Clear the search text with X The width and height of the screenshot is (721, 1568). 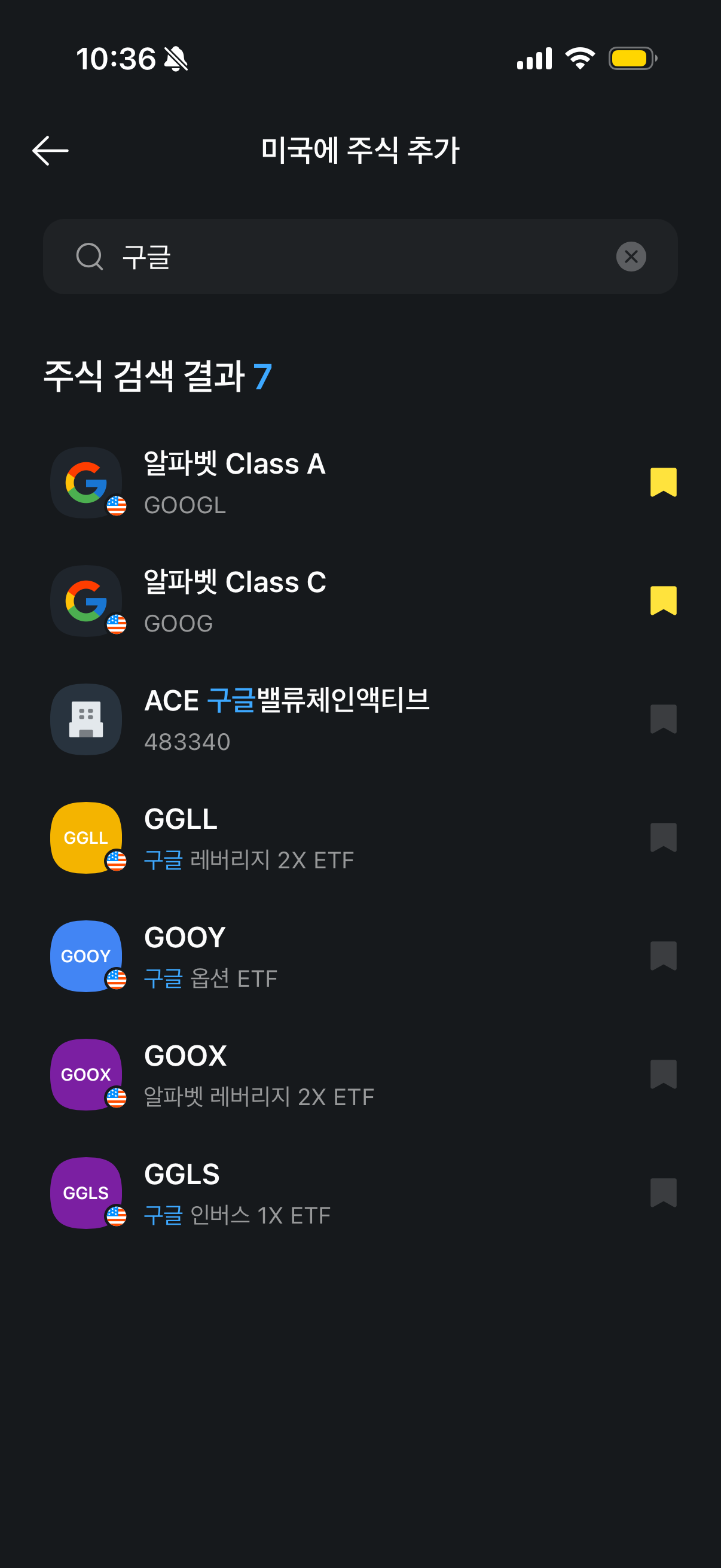631,257
